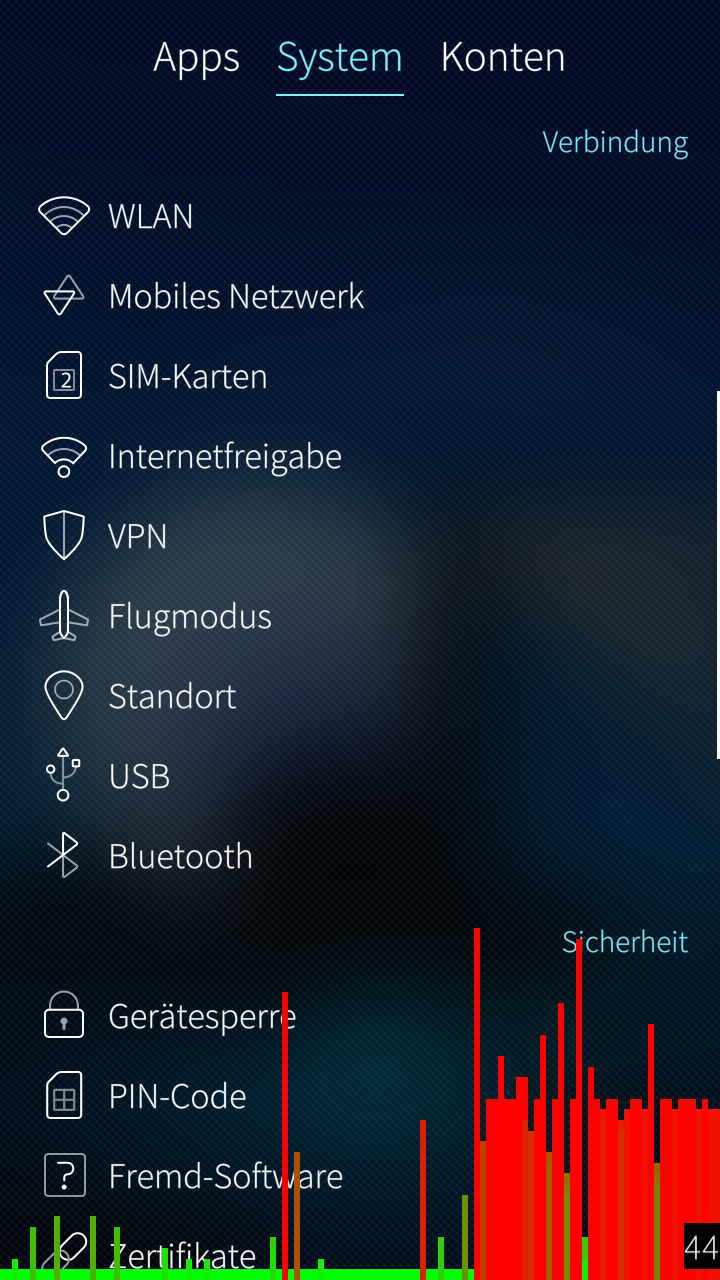Viewport: 720px width, 1280px height.
Task: Open Internetfreigabe settings
Action: pyautogui.click(x=225, y=457)
